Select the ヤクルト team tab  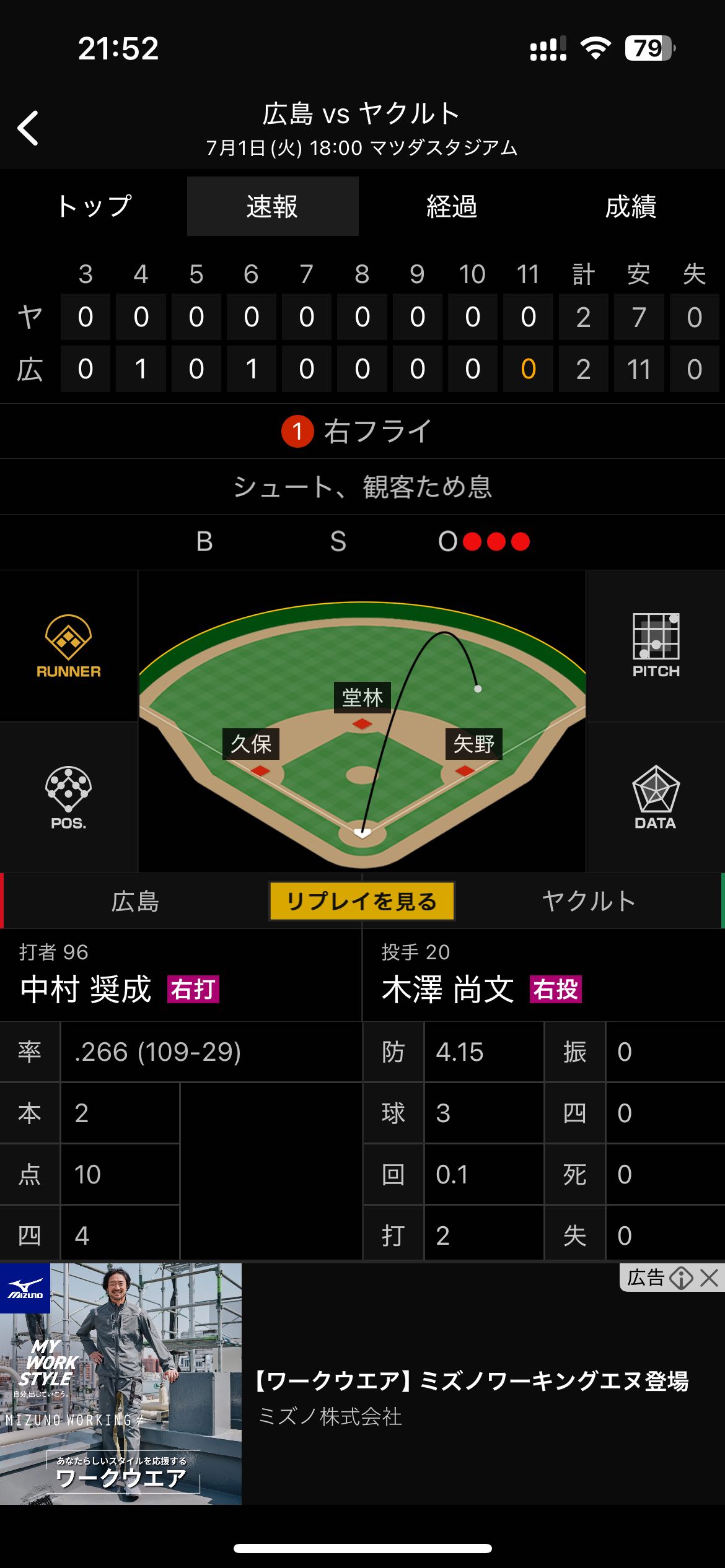589,901
